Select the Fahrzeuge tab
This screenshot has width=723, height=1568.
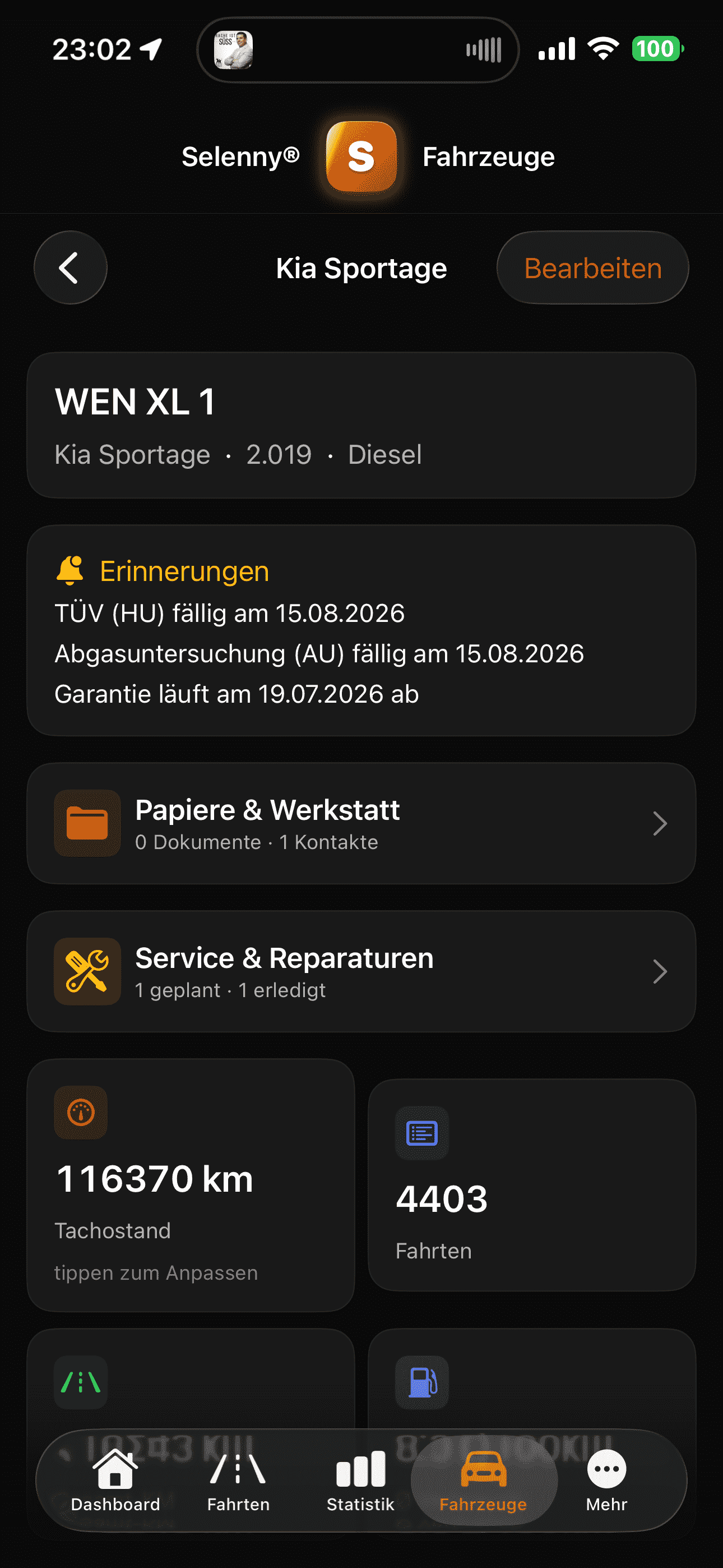pyautogui.click(x=483, y=1479)
